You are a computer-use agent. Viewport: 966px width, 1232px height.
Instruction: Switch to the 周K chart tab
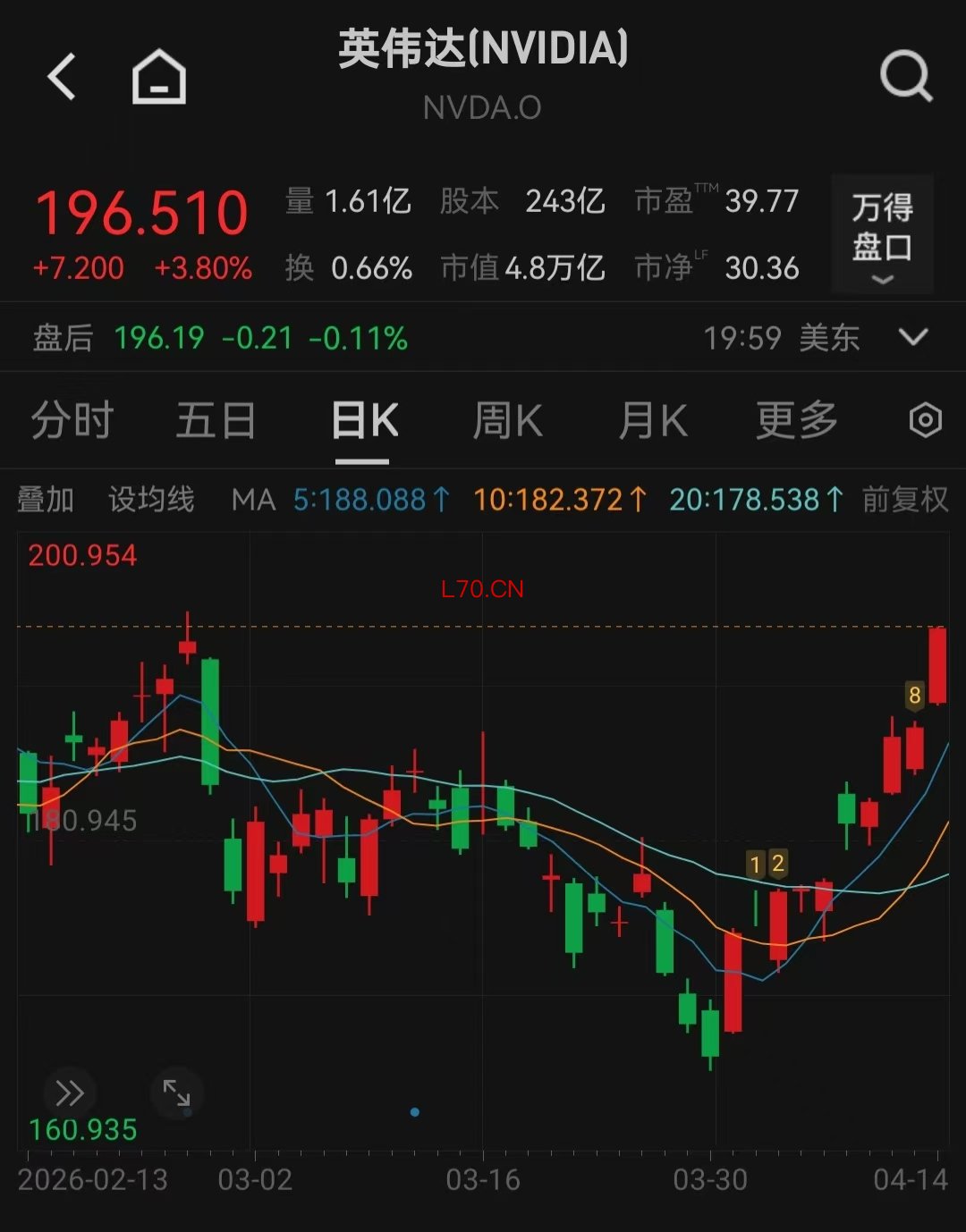(x=507, y=421)
